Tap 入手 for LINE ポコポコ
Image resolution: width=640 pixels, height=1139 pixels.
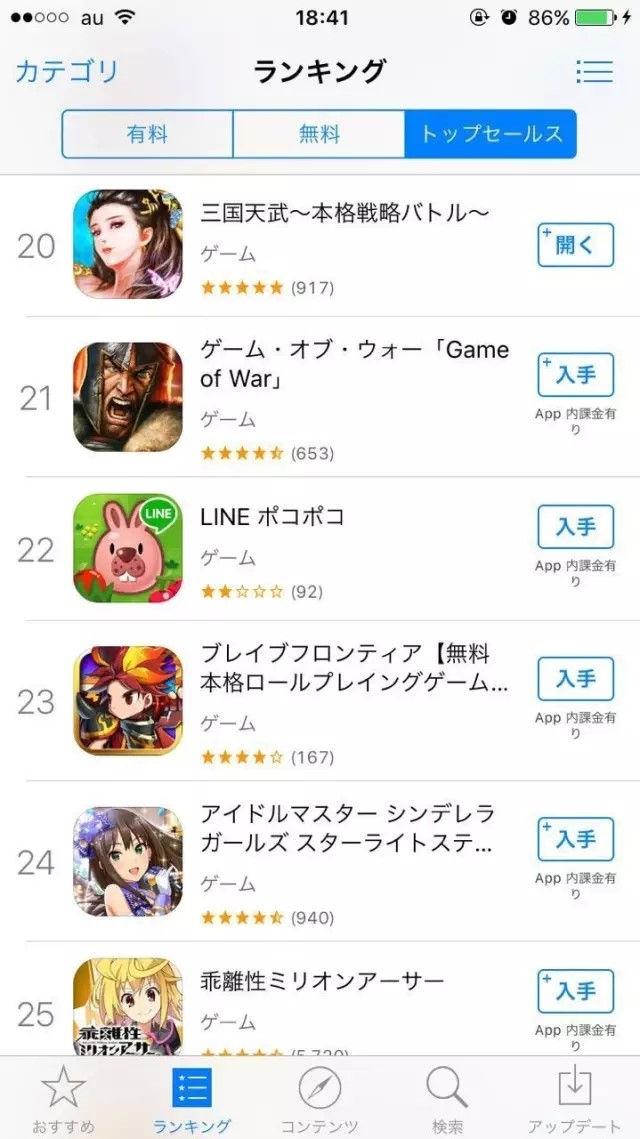pyautogui.click(x=575, y=527)
